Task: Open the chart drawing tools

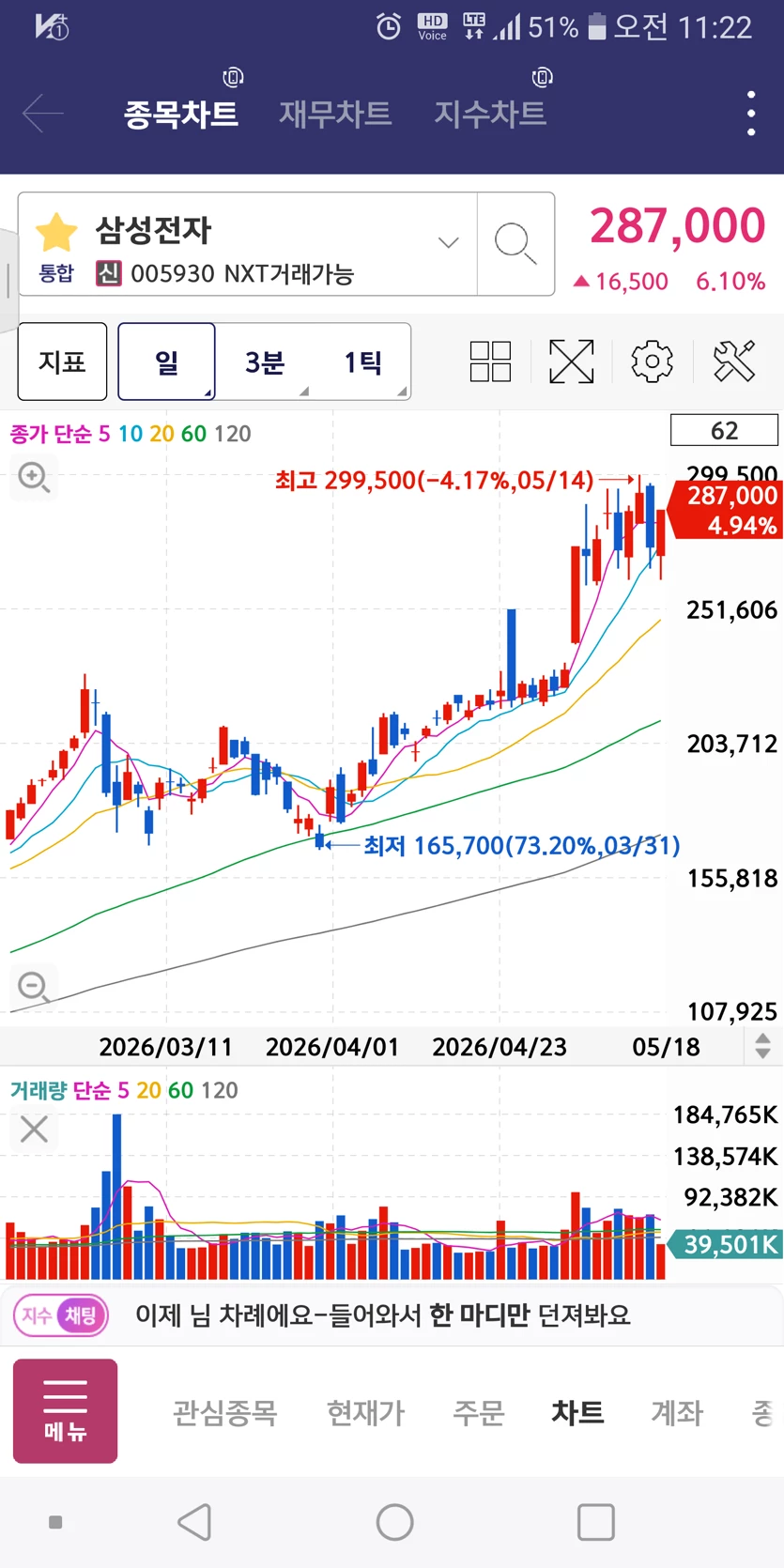Action: [x=733, y=361]
